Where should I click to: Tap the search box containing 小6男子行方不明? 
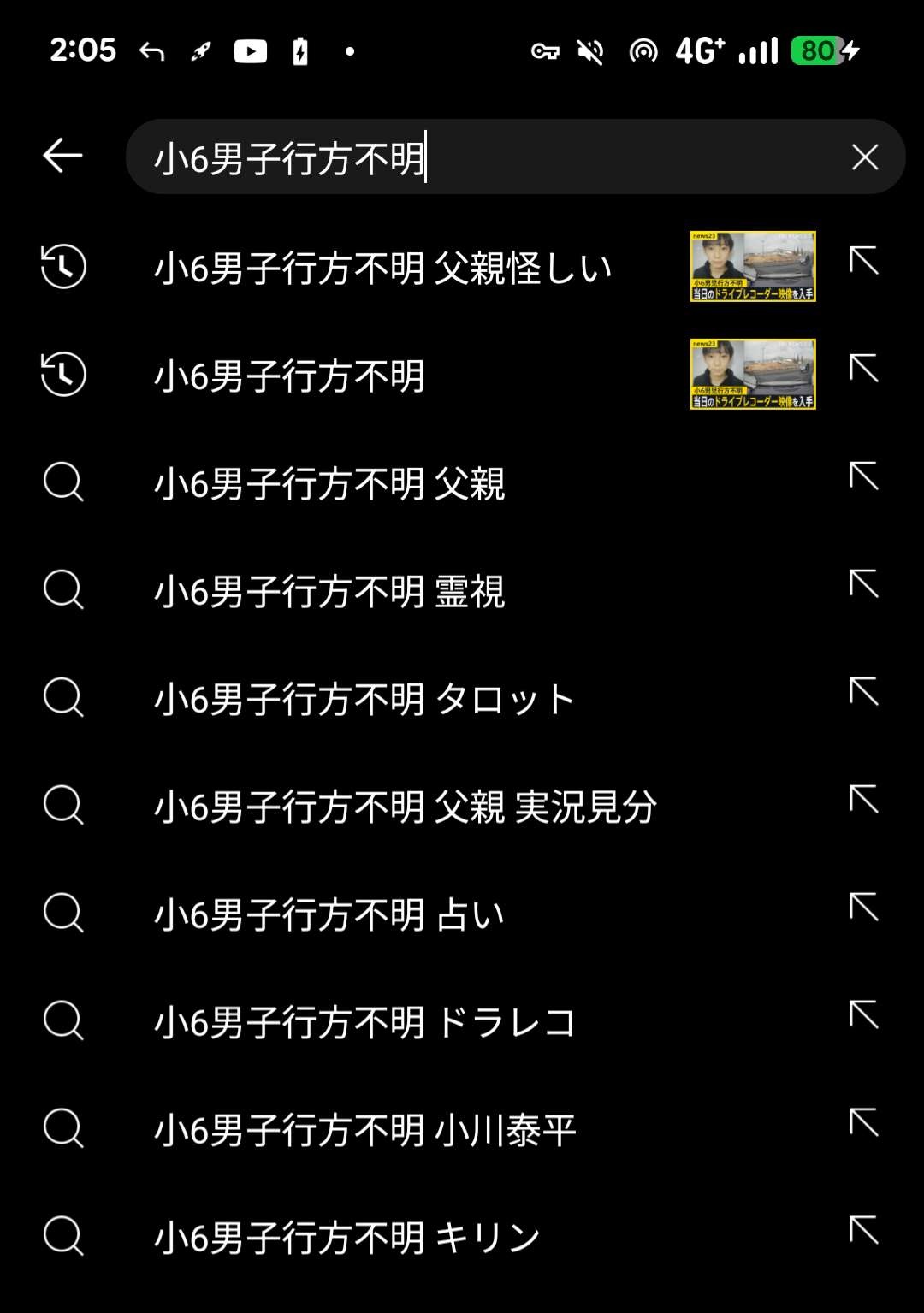point(479,157)
